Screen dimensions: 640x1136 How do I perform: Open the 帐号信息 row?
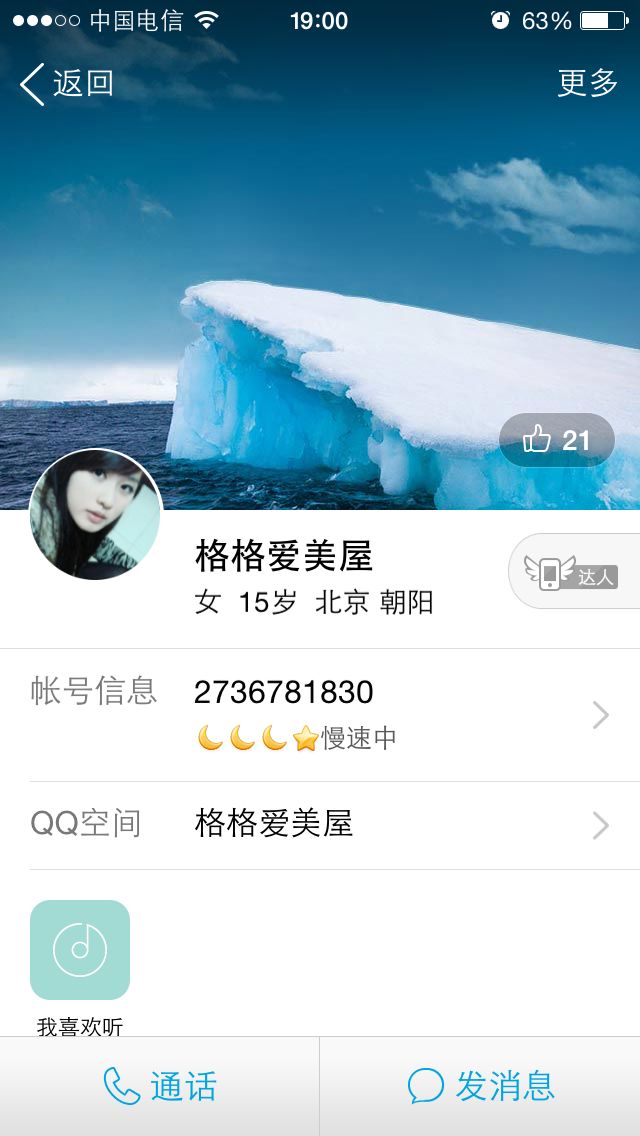(320, 715)
